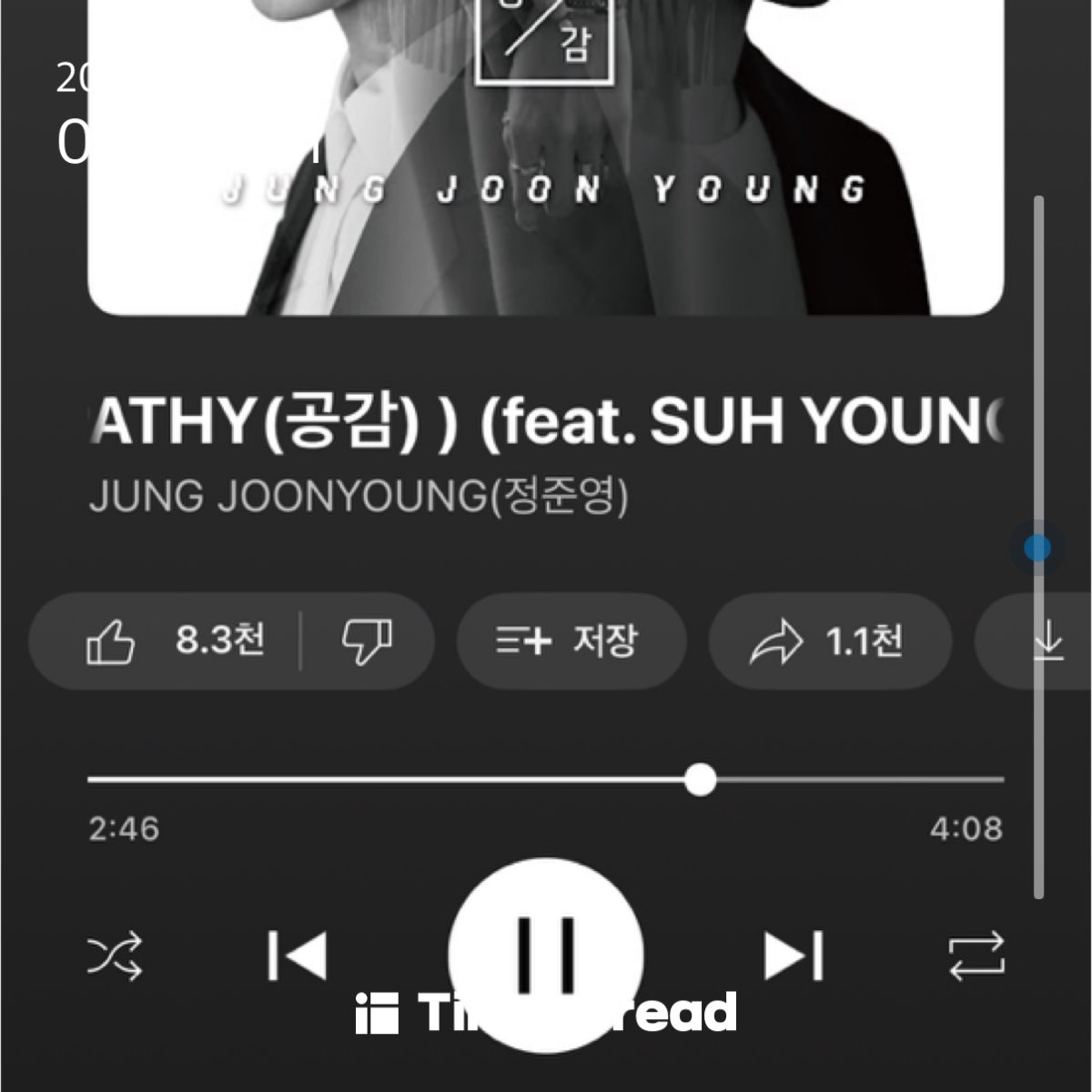Toggle shuffle mode
This screenshot has width=1092, height=1092.
pyautogui.click(x=115, y=955)
